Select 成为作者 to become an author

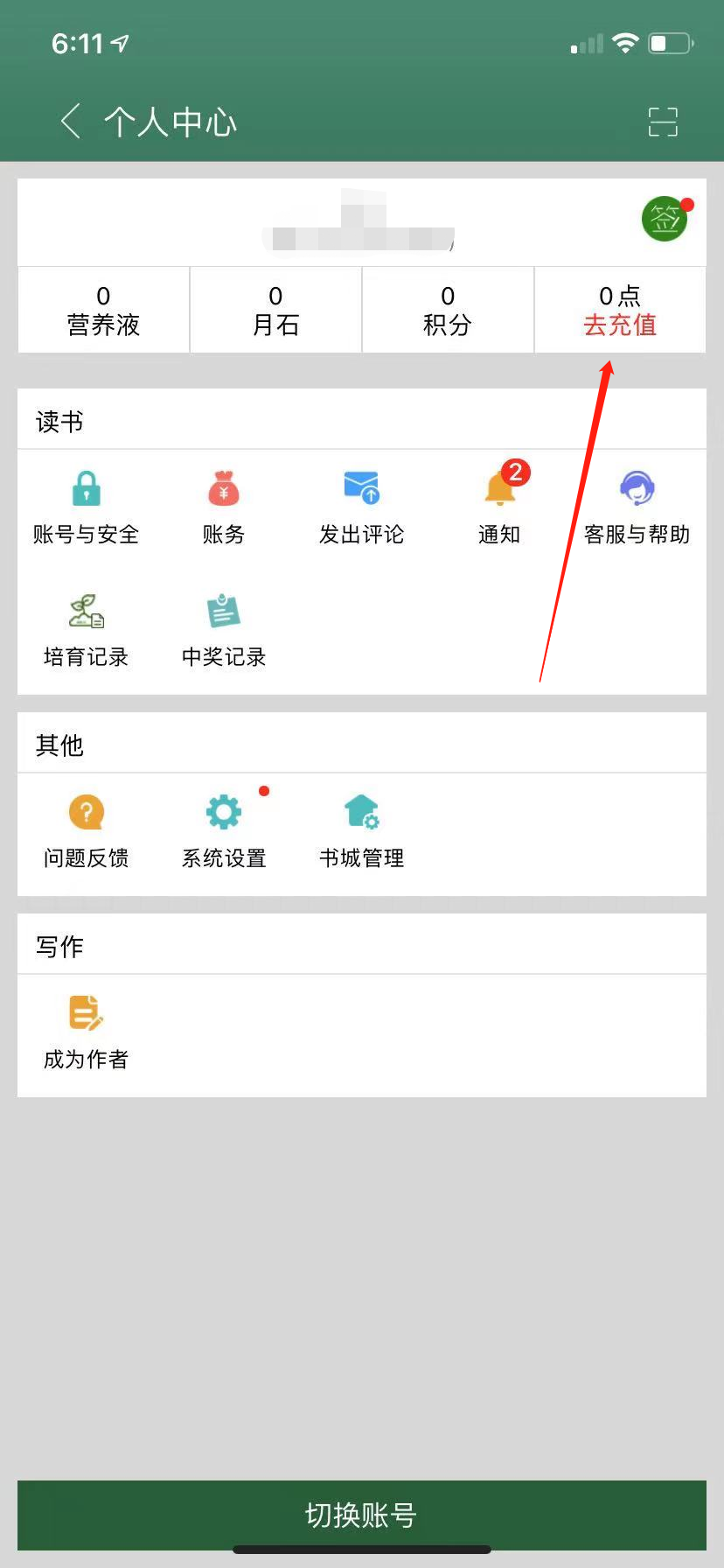coord(86,1032)
